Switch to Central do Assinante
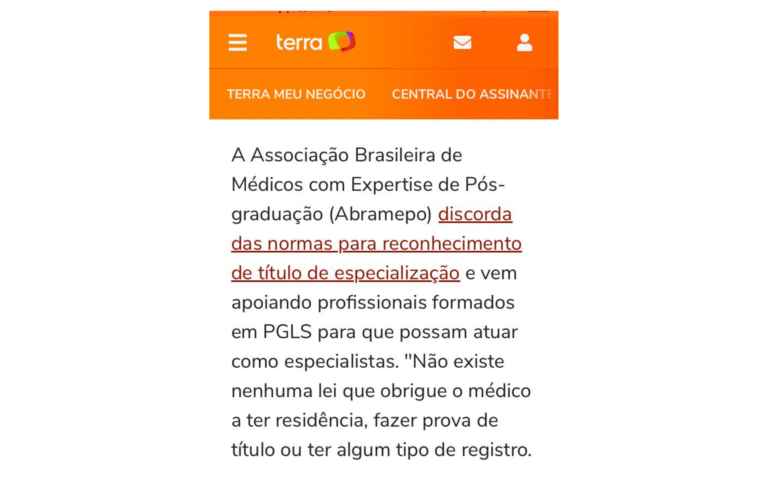The height and width of the screenshot is (480, 768). pos(473,94)
